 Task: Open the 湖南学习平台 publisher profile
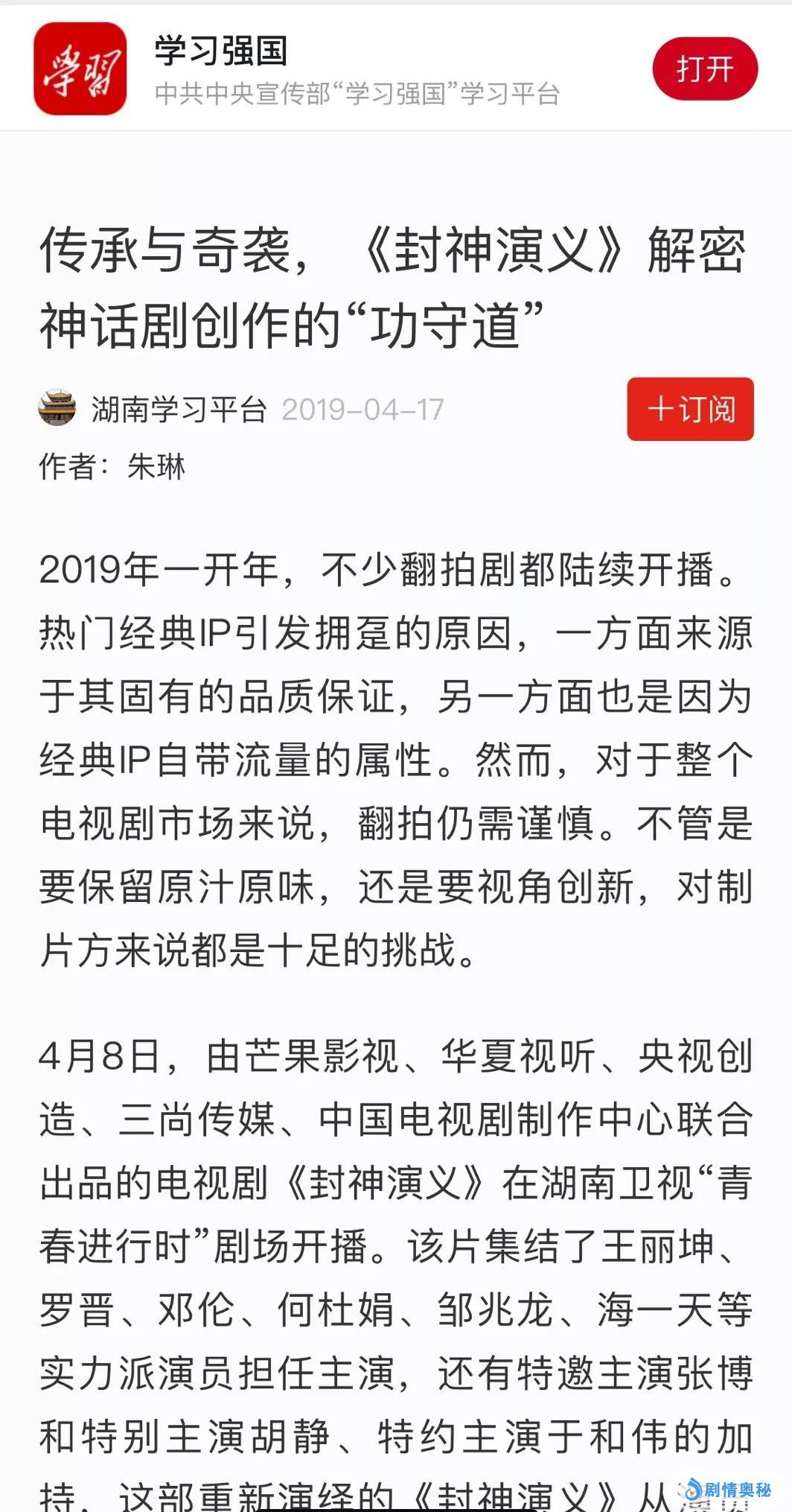tap(178, 410)
